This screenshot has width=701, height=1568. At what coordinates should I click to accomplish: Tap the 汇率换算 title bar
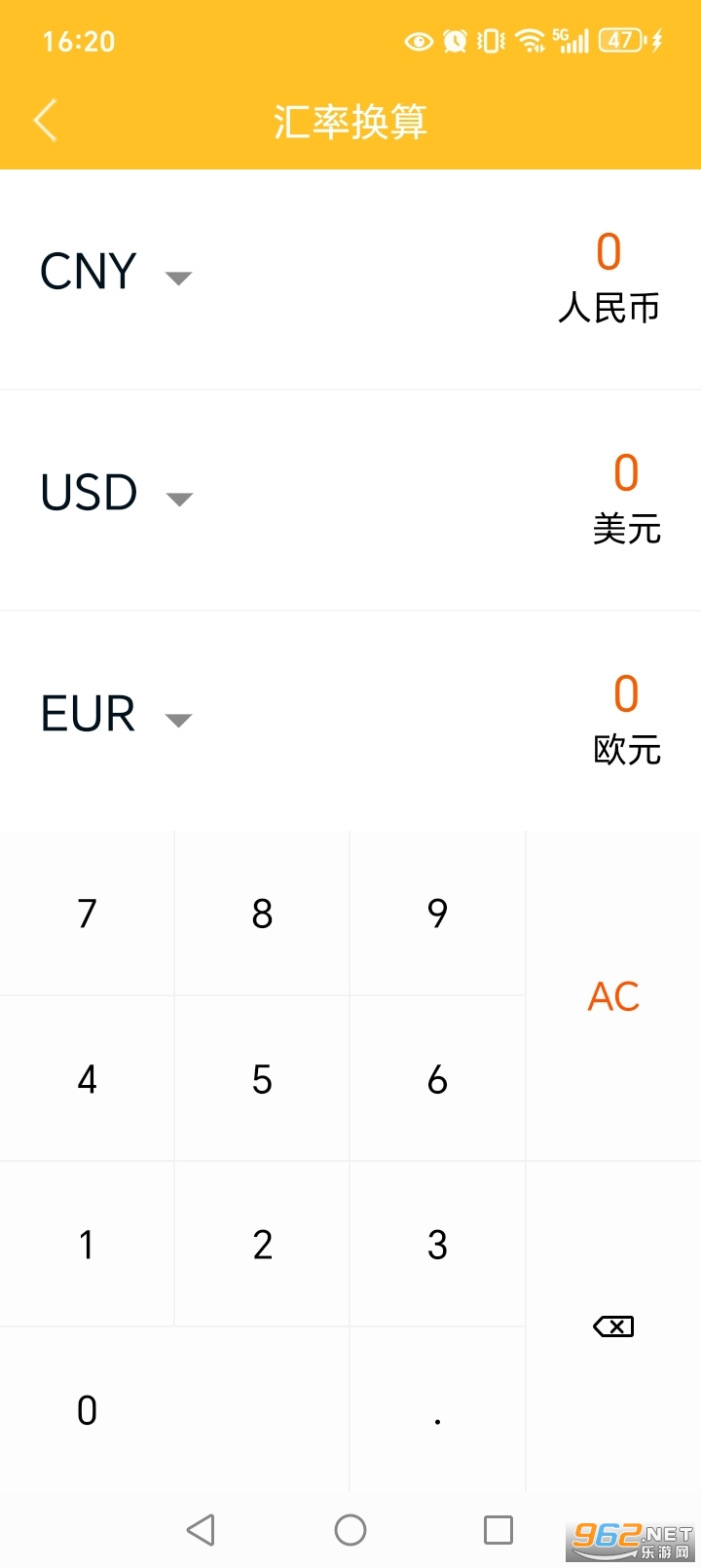click(350, 122)
